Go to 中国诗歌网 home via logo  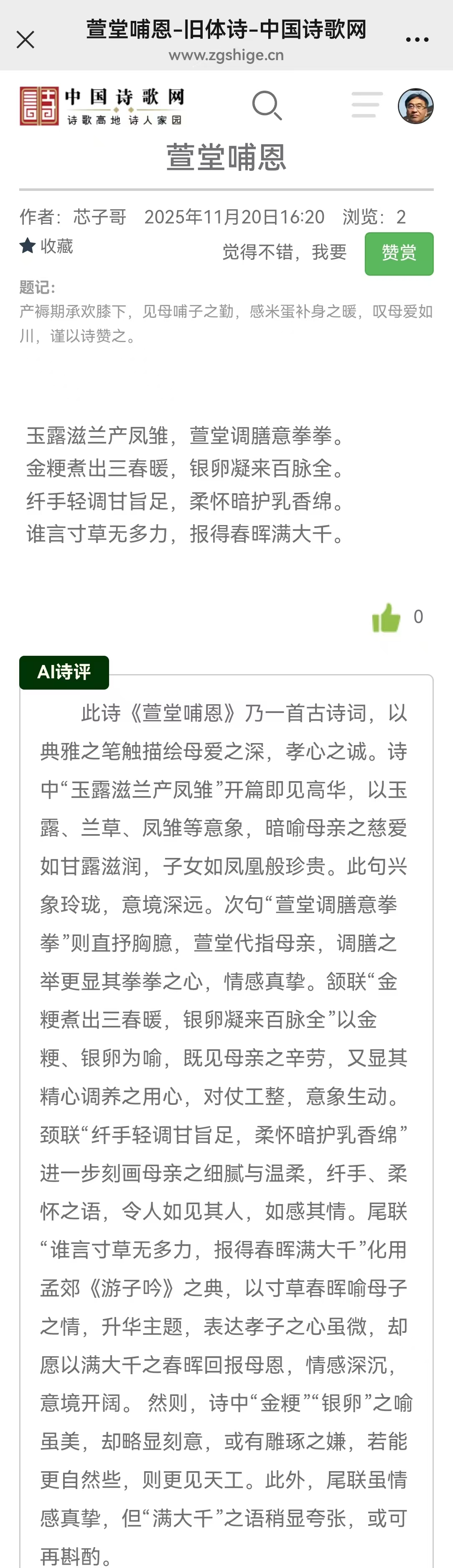[102, 106]
